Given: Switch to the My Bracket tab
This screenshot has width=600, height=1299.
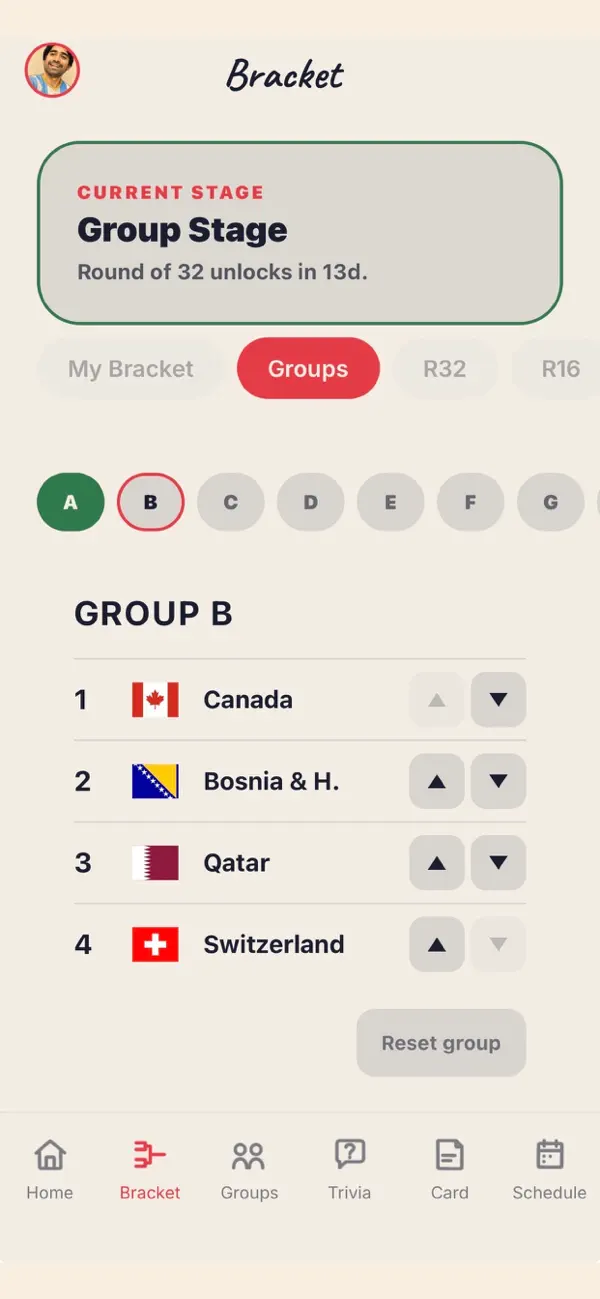Looking at the screenshot, I should 130,369.
